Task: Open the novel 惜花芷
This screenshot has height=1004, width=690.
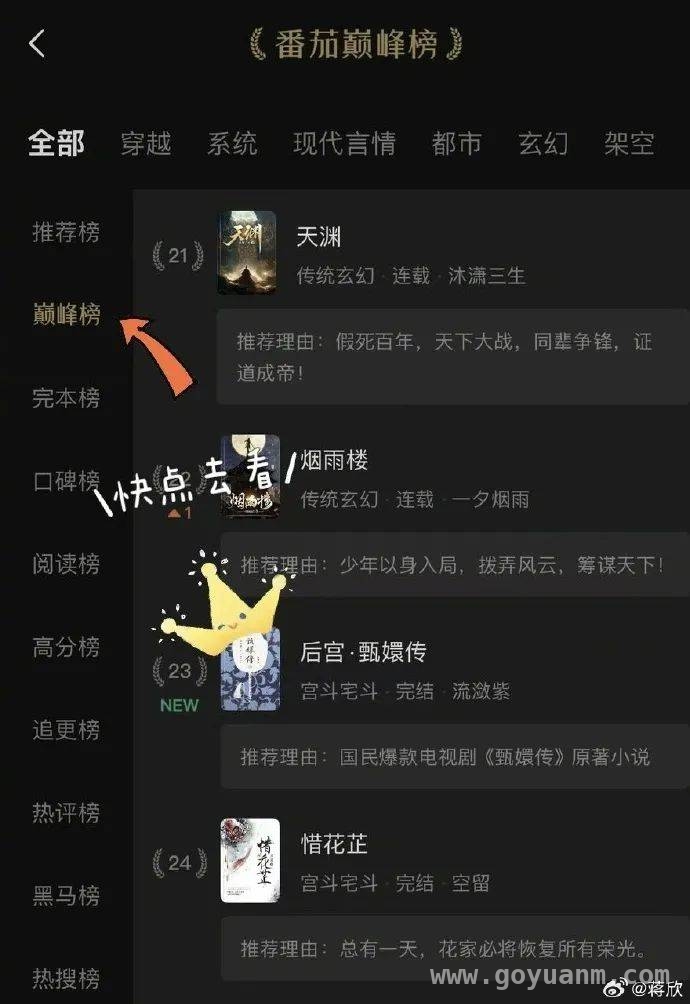Action: (x=334, y=844)
